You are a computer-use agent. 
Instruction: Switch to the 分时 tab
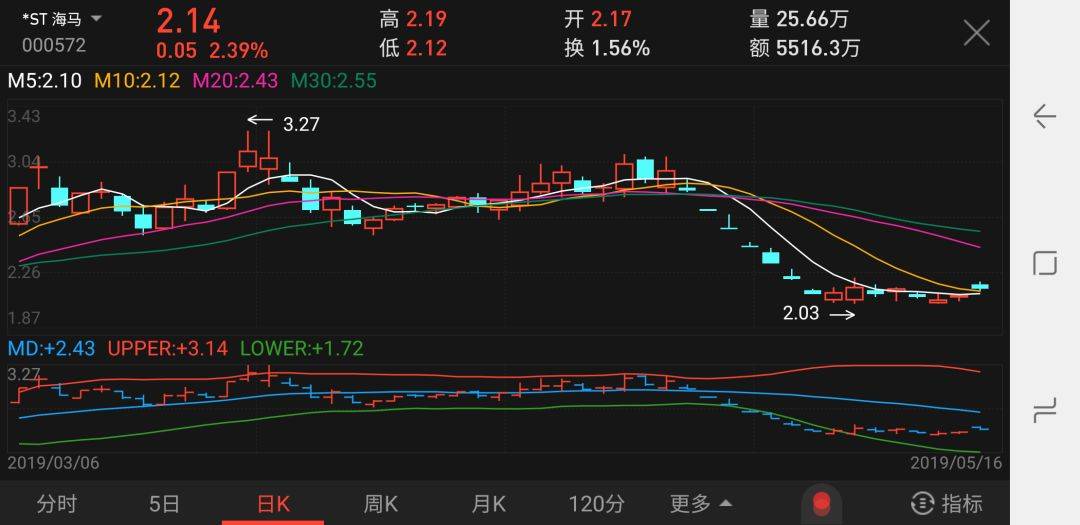click(x=56, y=503)
